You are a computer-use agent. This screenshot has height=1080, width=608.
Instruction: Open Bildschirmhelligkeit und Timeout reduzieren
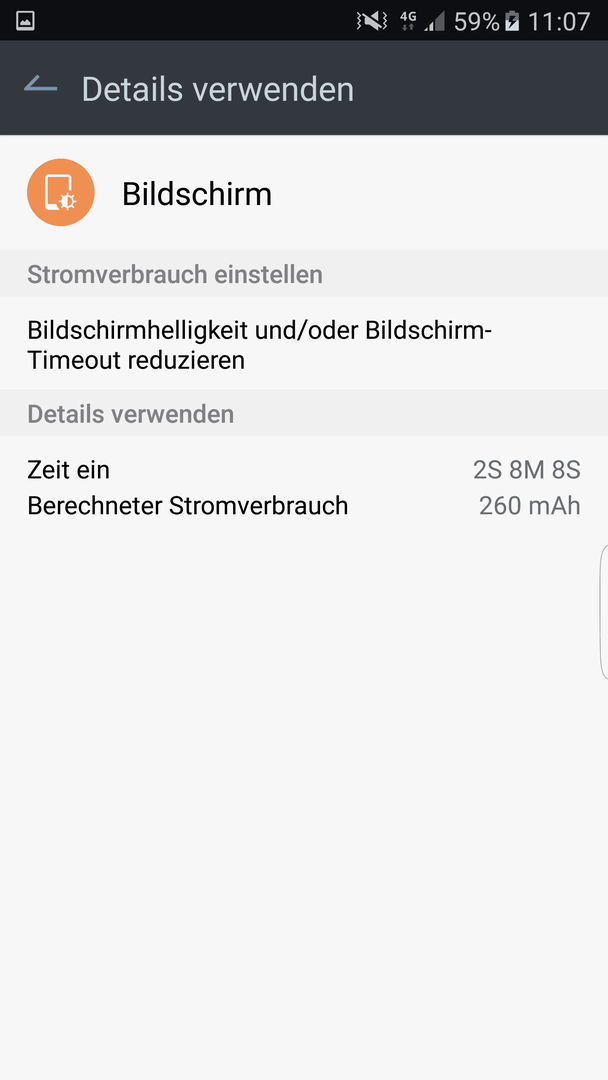[304, 345]
